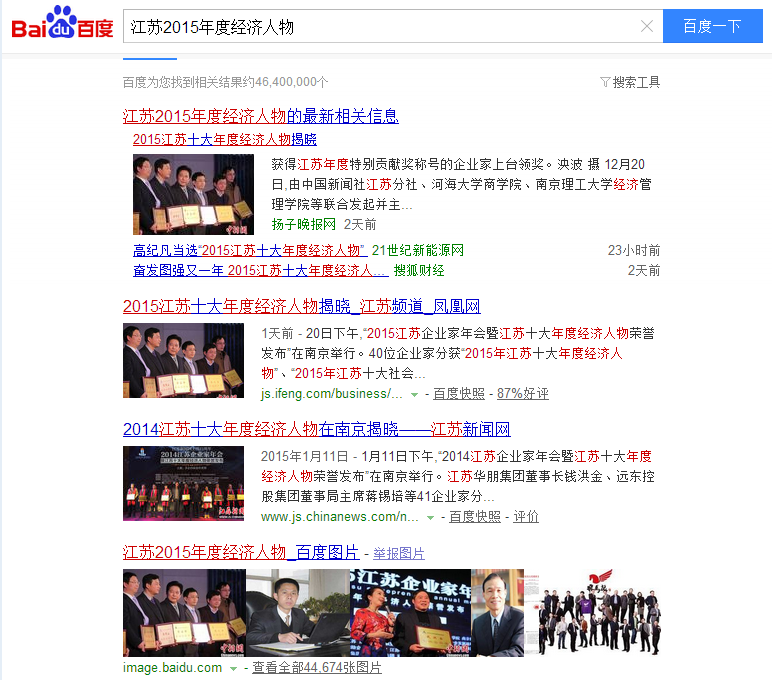Open the 江苏2015年度经济人物_百度图片 result
This screenshot has height=680, width=772.
(240, 553)
